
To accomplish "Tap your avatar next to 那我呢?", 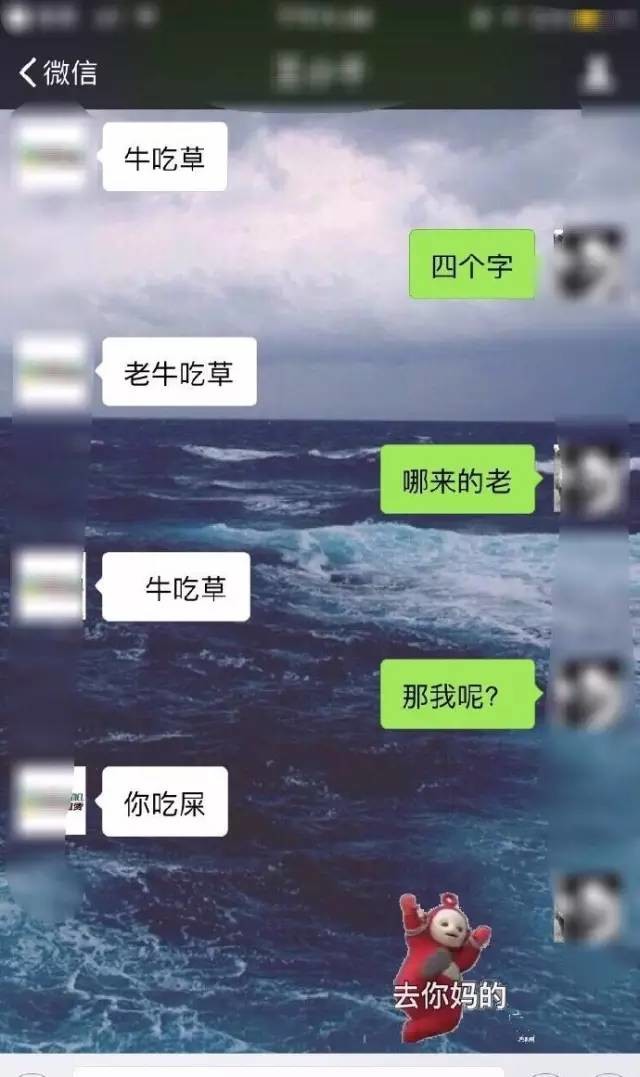I will (588, 694).
